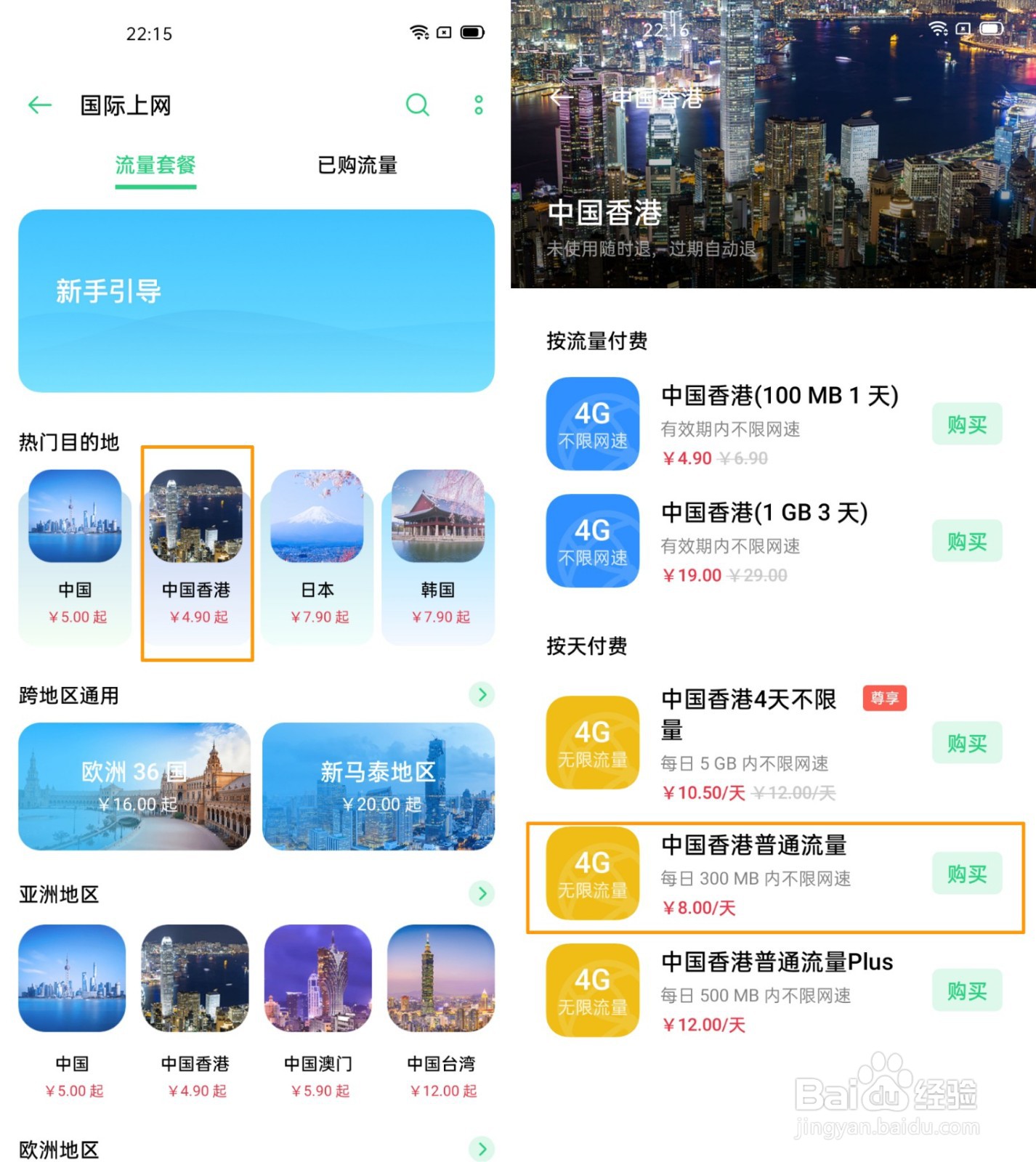The image size is (1036, 1162).
Task: Switch to the 已购流量 tab
Action: (357, 166)
